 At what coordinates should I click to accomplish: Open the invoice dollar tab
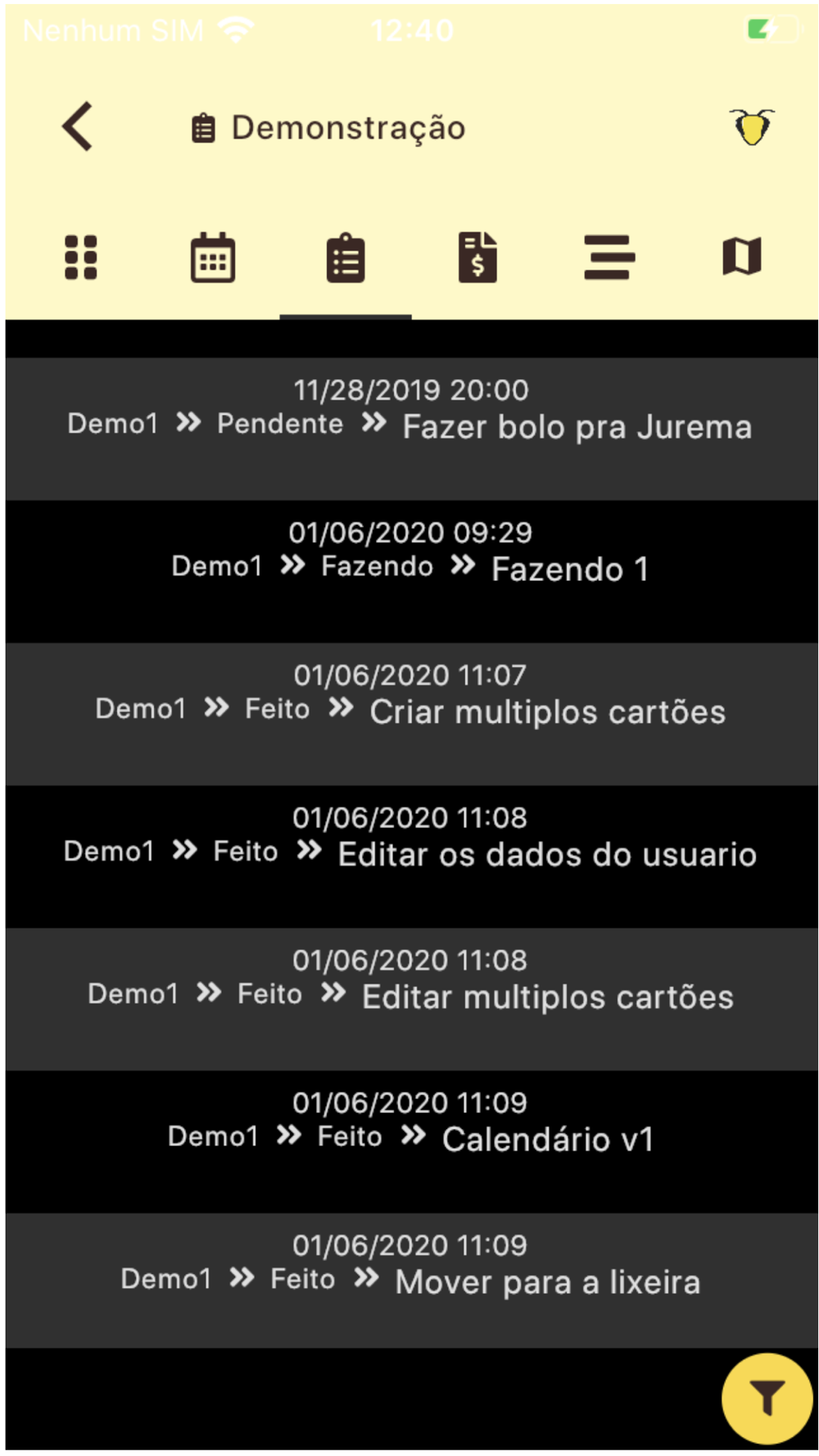(477, 258)
